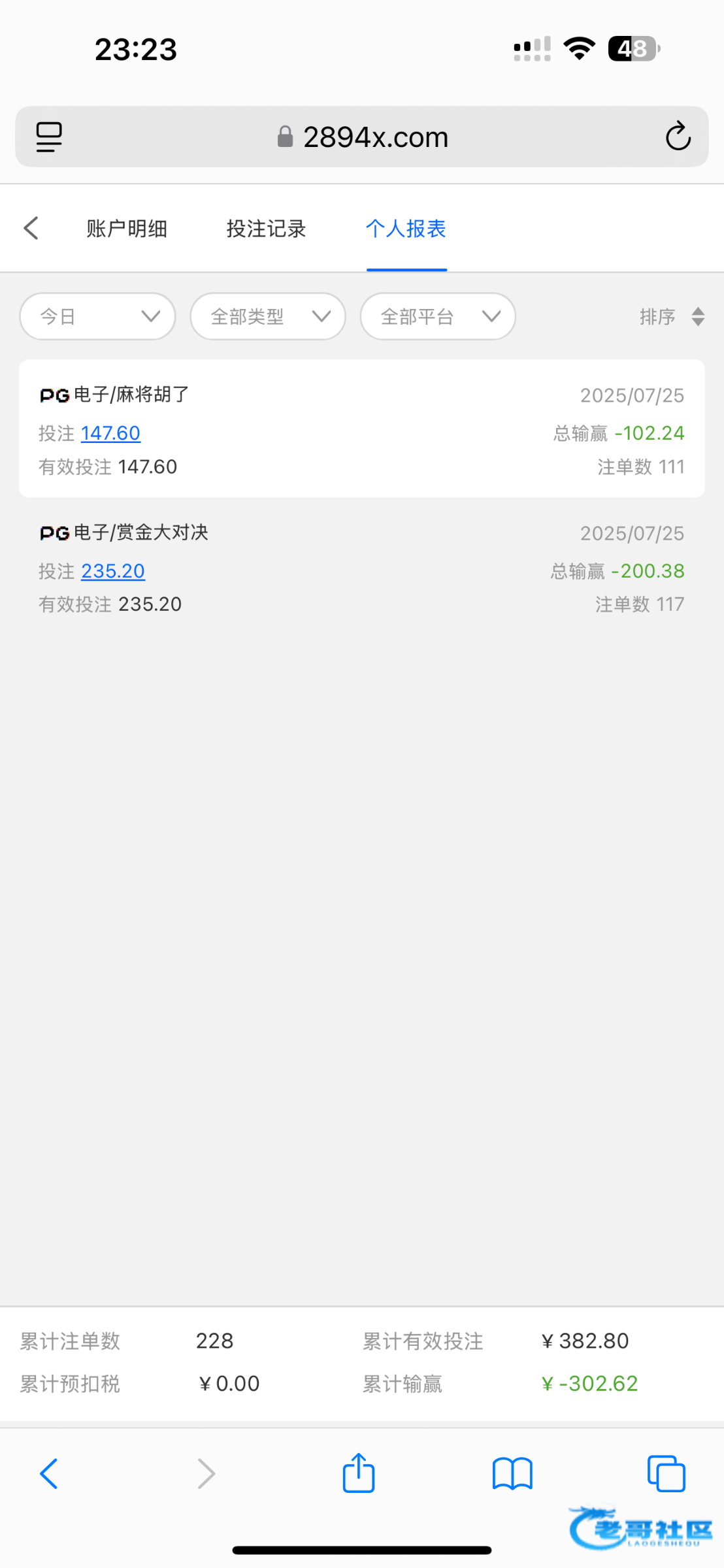The width and height of the screenshot is (724, 1568).
Task: Share this page from the Safari toolbar
Action: click(x=359, y=1473)
